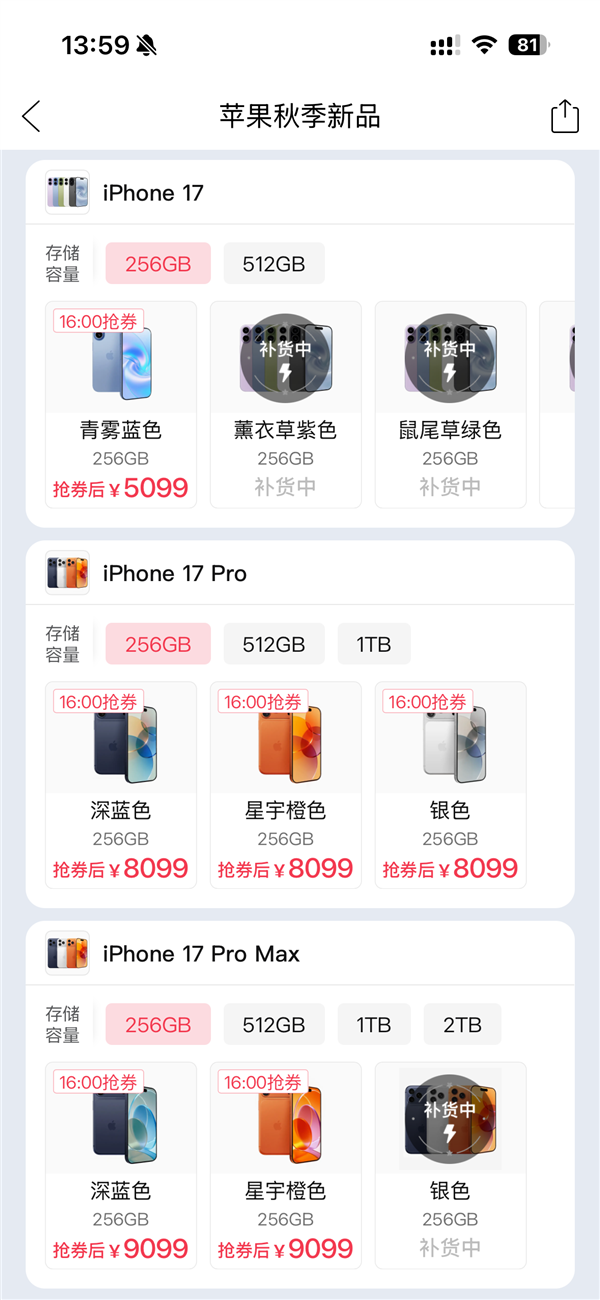The height and width of the screenshot is (1300, 600).
Task: Choose 512GB for iPhone 17 Pro Max
Action: [274, 1025]
